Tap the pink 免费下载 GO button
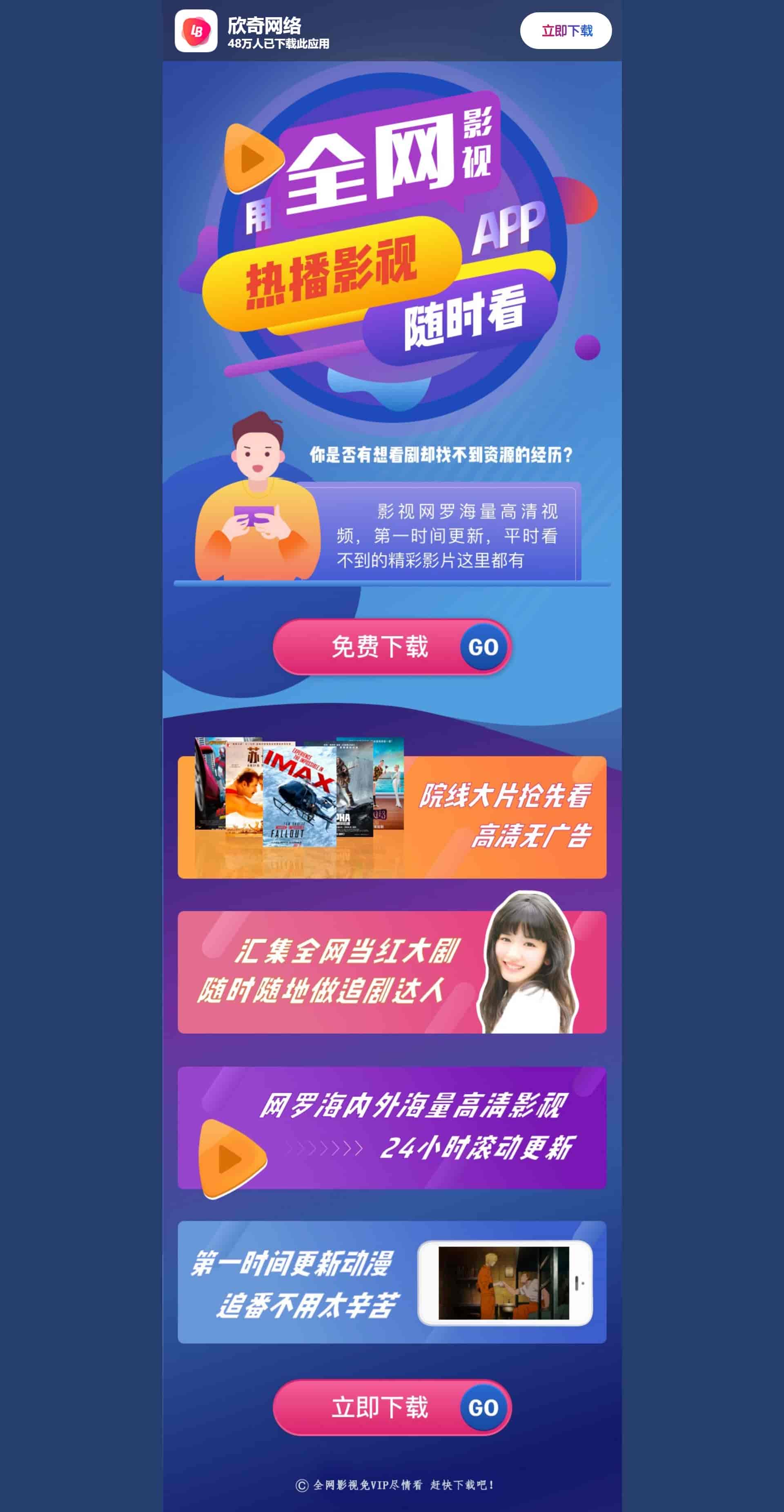 (x=392, y=647)
